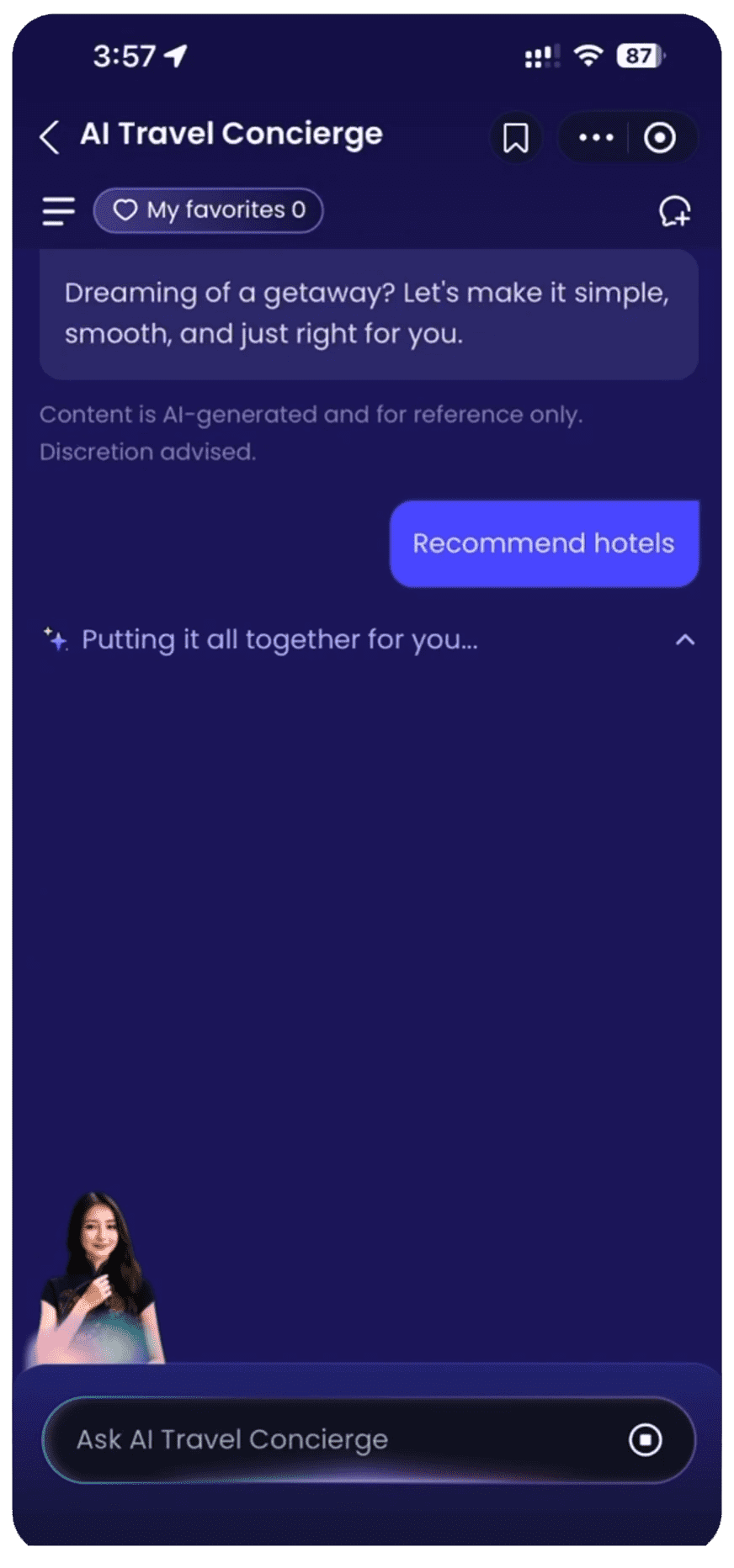This screenshot has height=1568, width=734.
Task: Focus the Ask AI Travel Concierge field
Action: pyautogui.click(x=337, y=1439)
